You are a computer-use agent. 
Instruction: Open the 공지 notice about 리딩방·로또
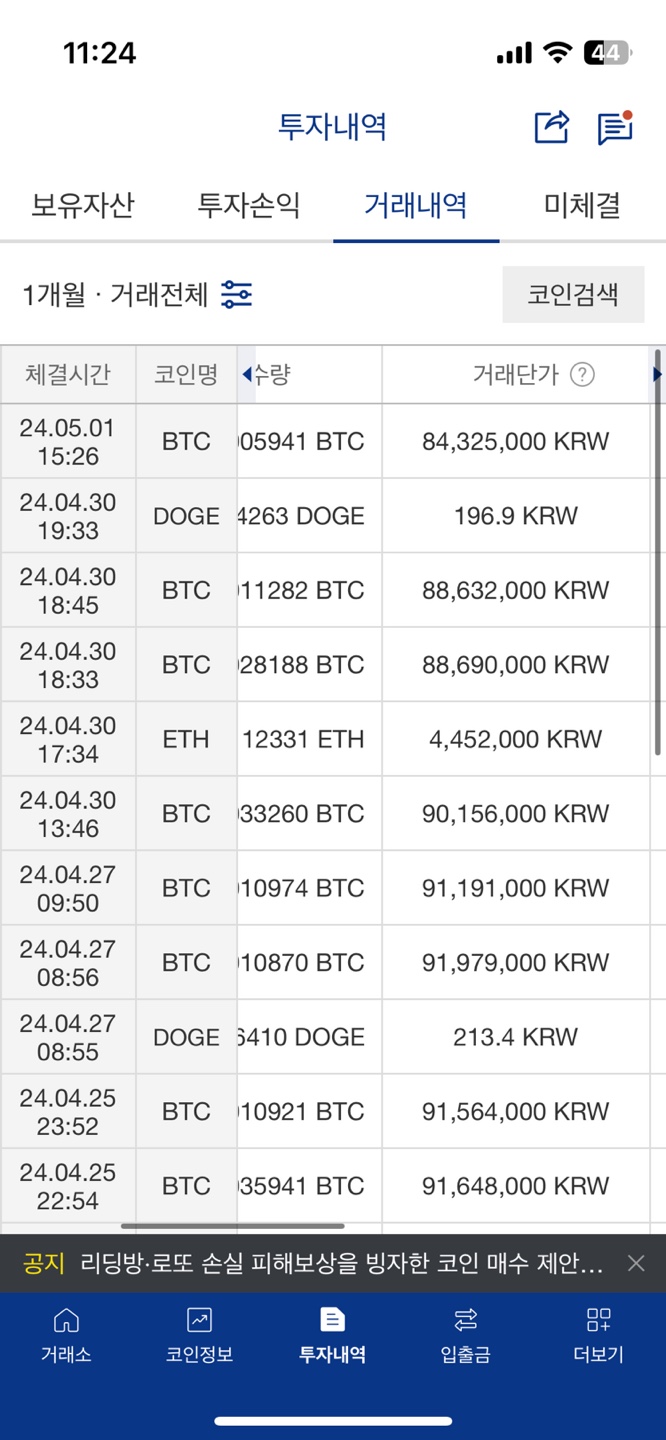pos(313,1264)
